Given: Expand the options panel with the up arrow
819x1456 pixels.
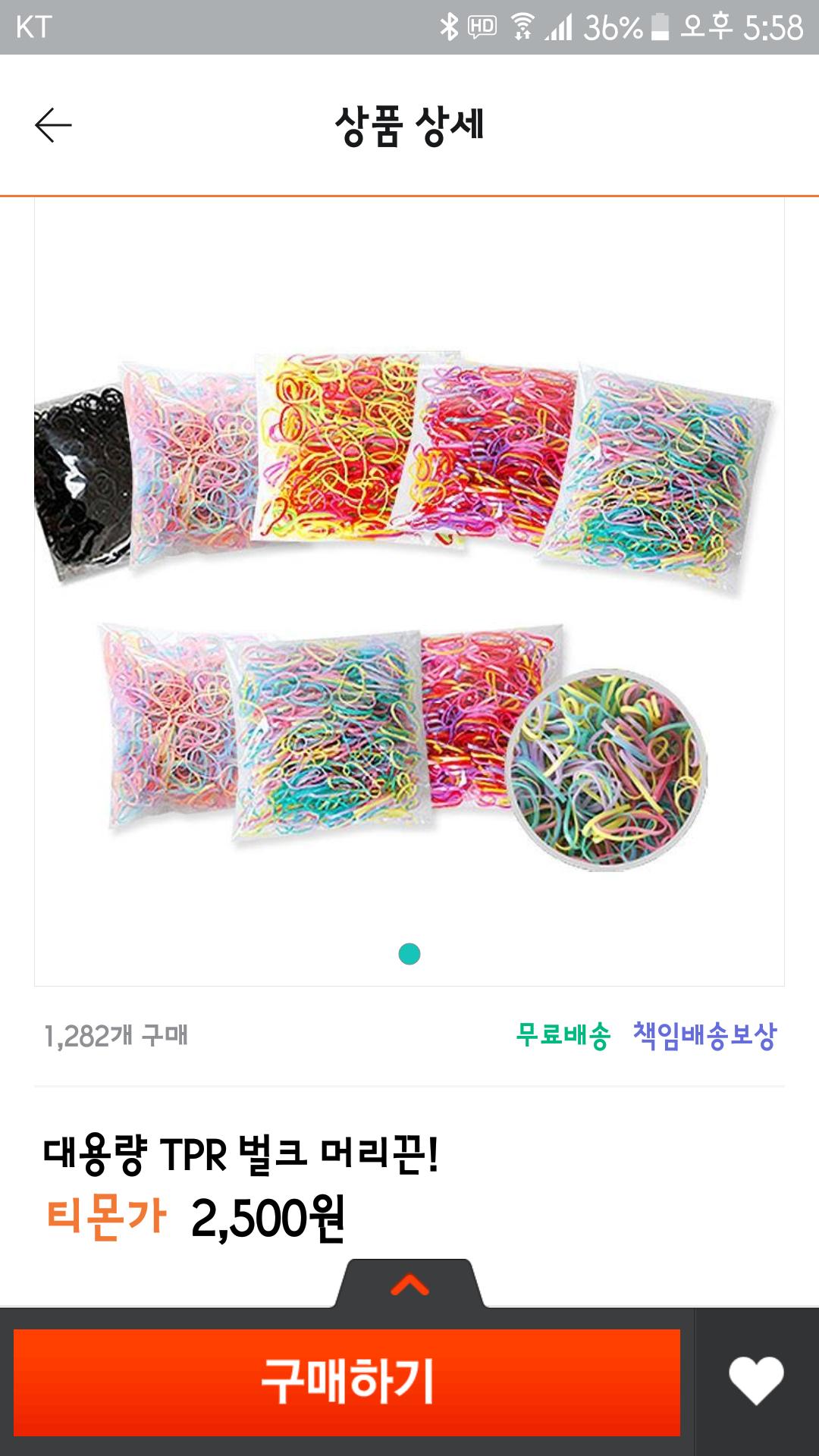Looking at the screenshot, I should [x=409, y=1285].
